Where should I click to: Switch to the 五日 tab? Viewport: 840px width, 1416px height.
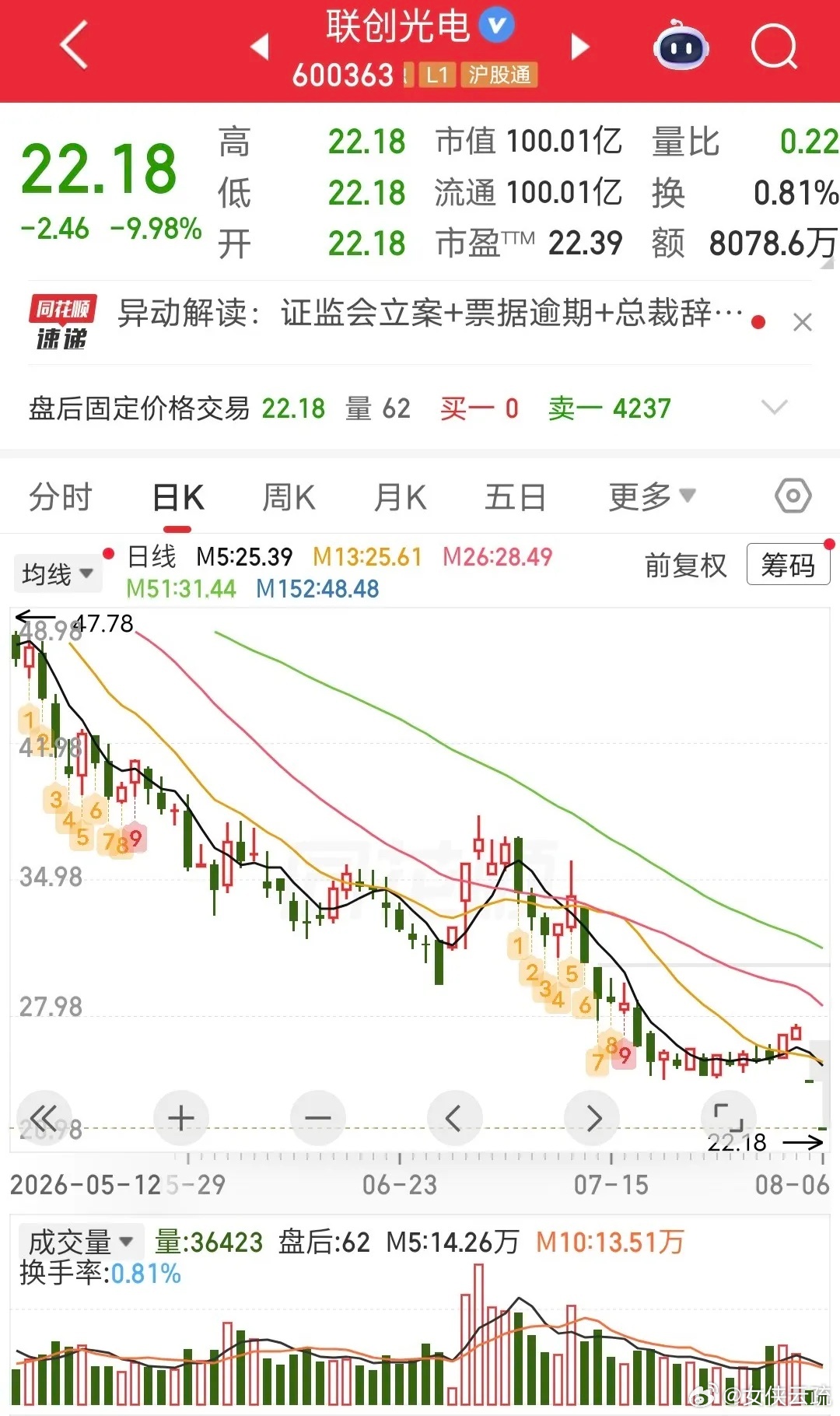pos(515,497)
